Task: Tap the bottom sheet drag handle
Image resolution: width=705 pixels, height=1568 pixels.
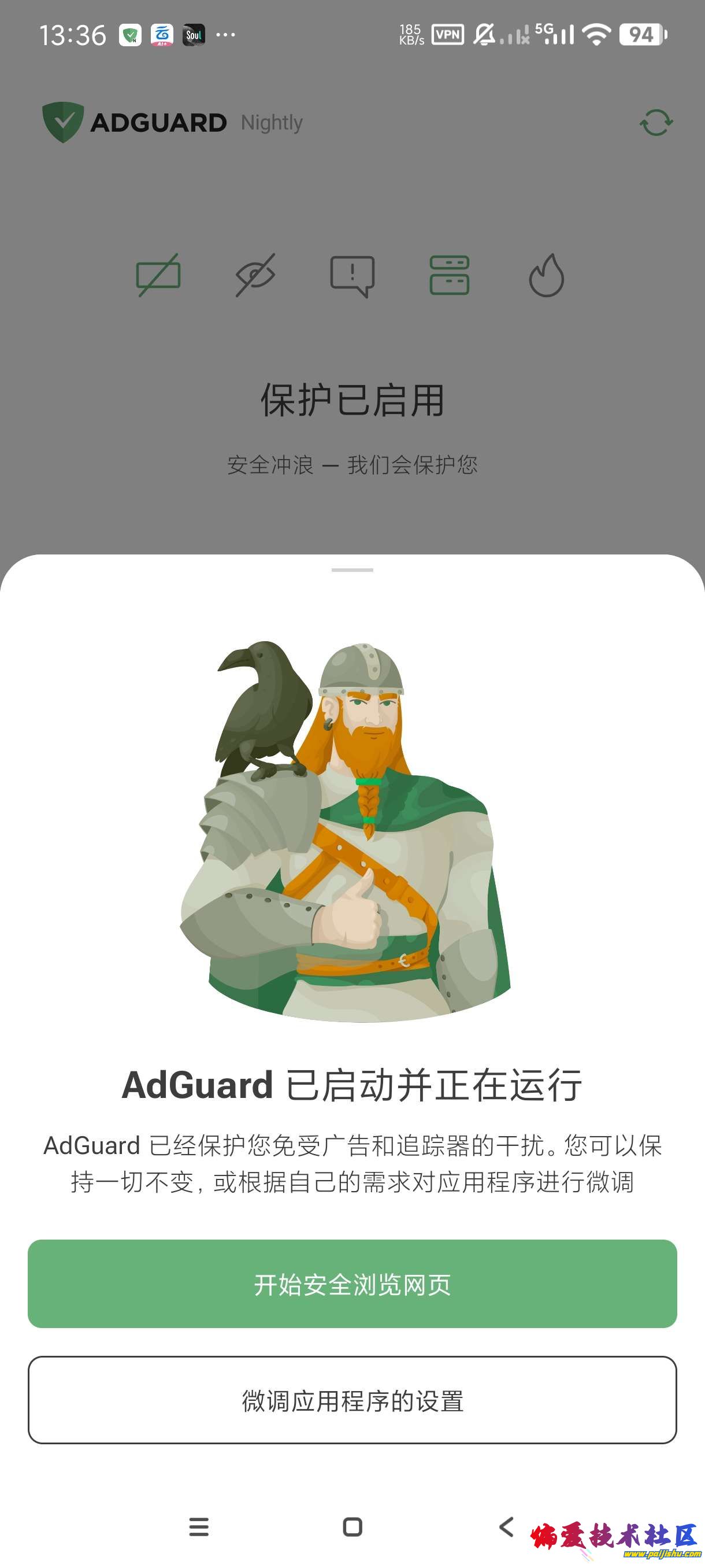Action: click(352, 570)
